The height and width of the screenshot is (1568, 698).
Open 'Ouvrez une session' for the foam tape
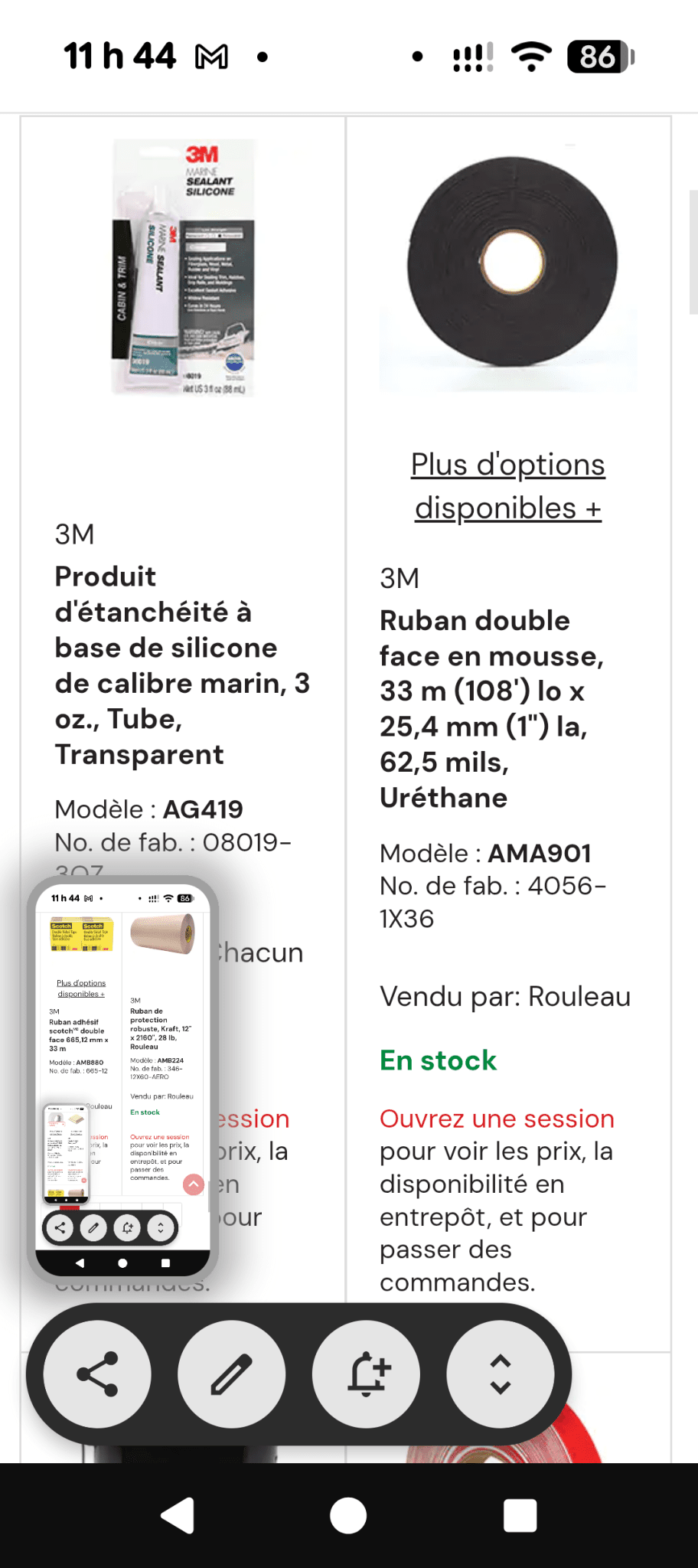click(496, 1119)
